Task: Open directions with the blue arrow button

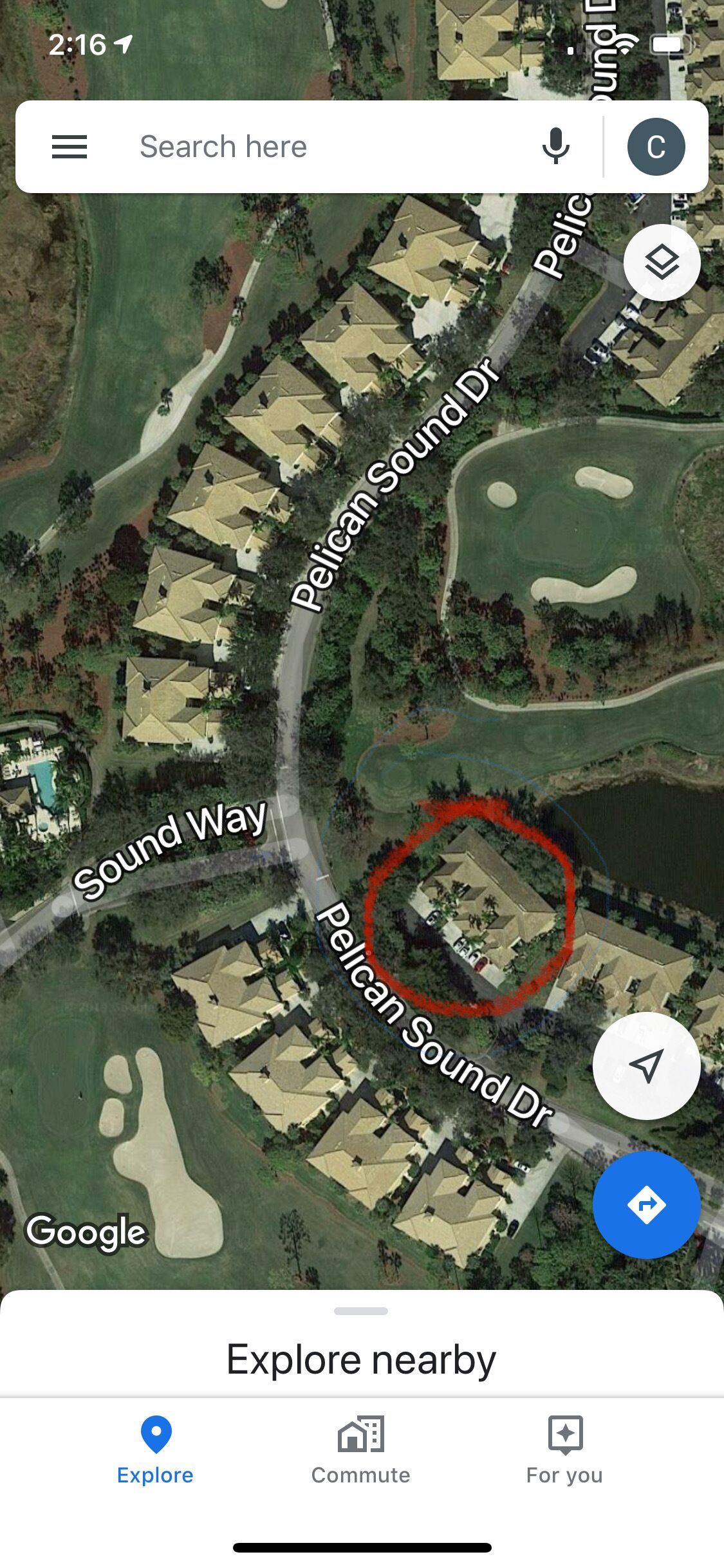Action: click(x=646, y=1205)
